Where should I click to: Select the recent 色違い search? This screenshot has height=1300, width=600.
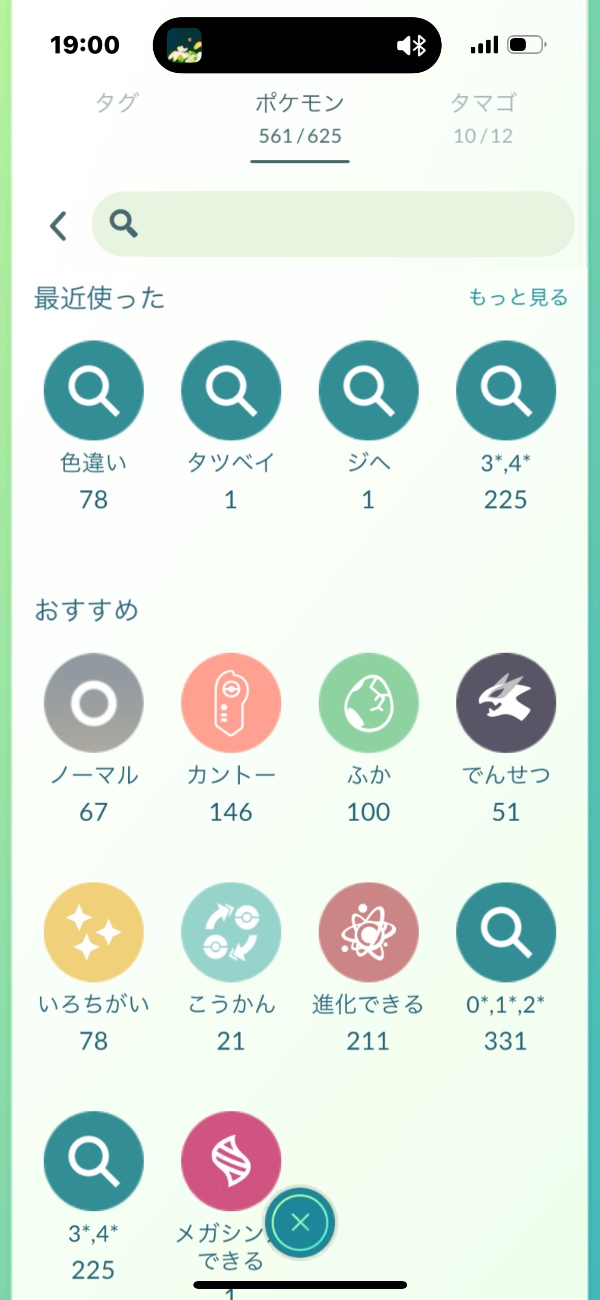coord(94,390)
